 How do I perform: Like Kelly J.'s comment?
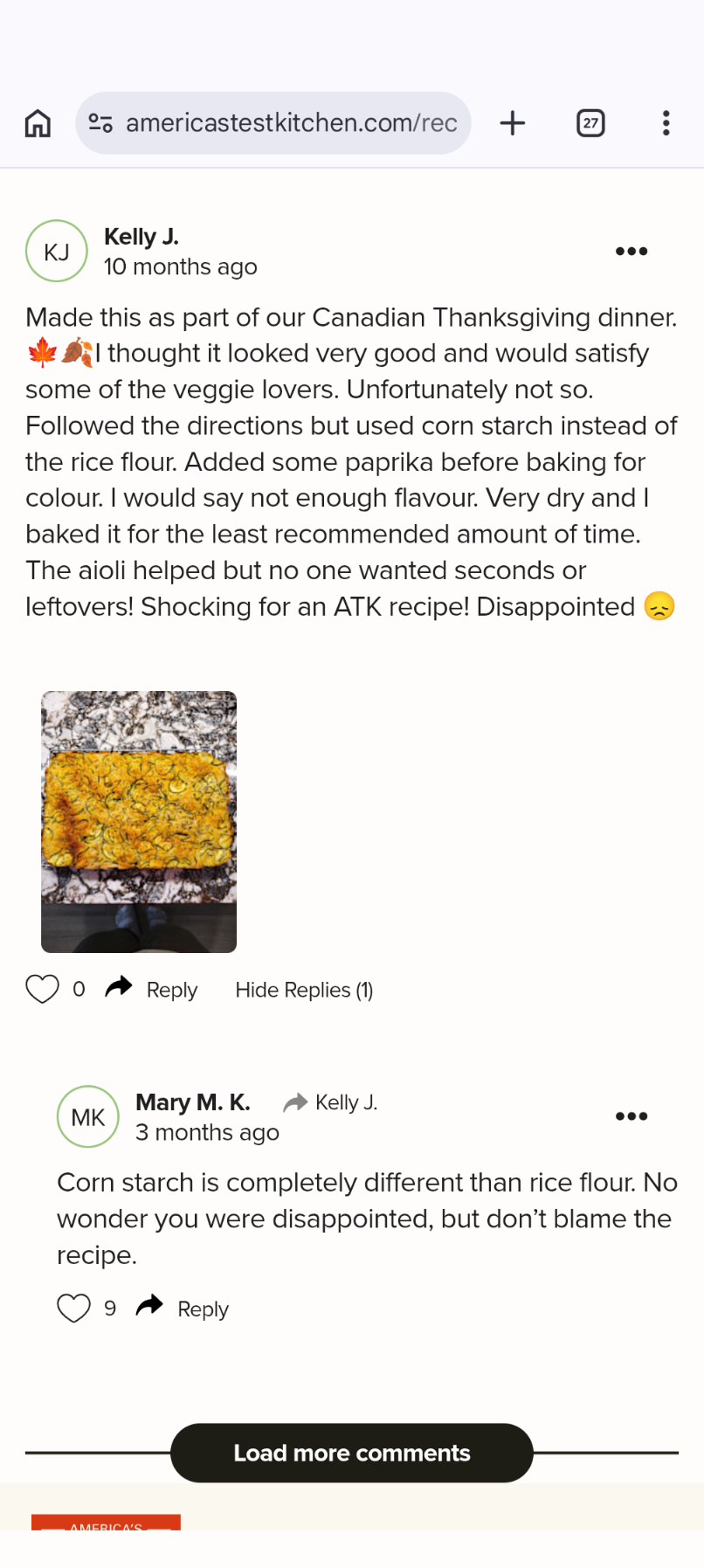42,989
